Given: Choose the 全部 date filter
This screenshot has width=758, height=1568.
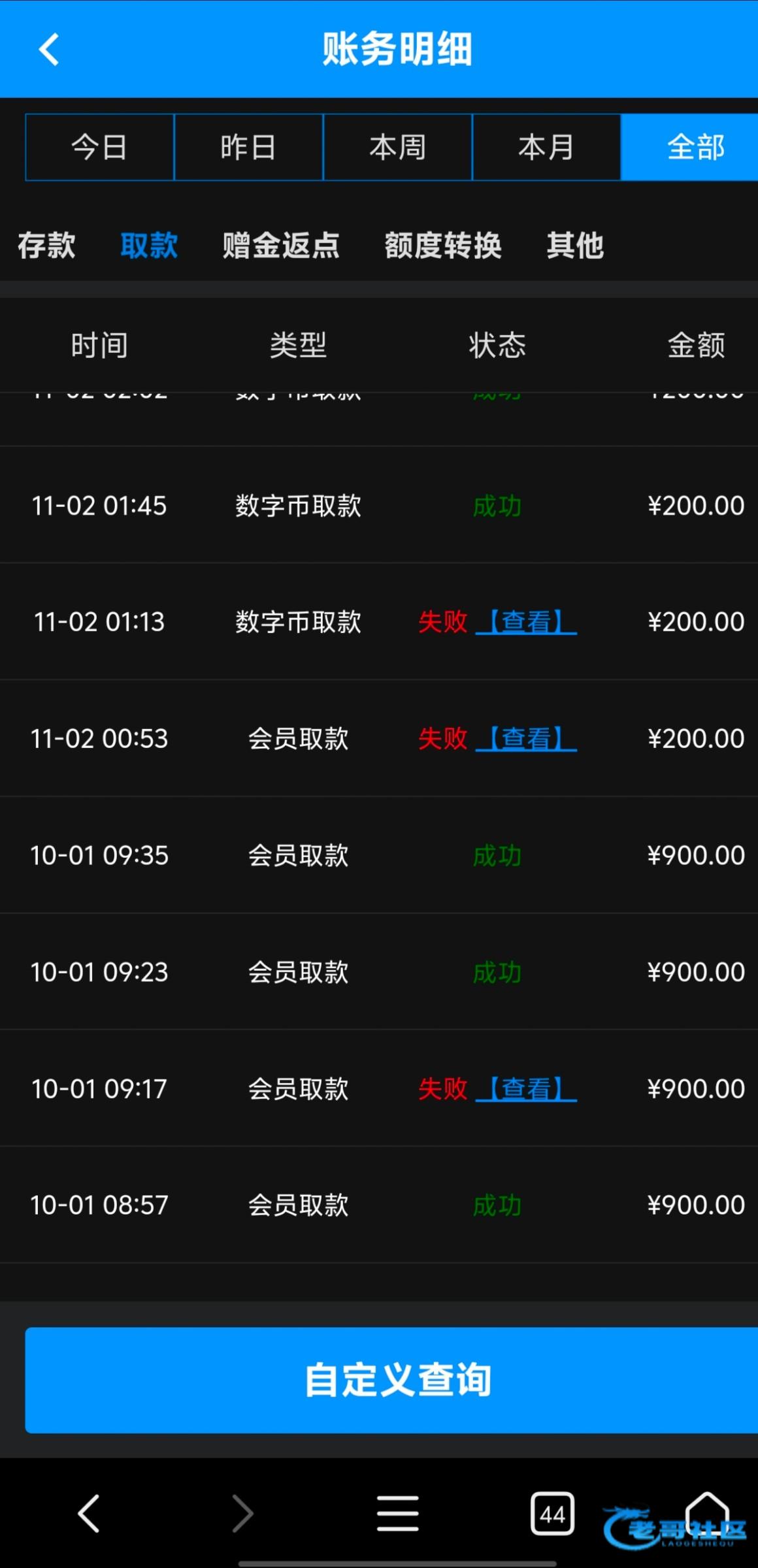Looking at the screenshot, I should (695, 147).
